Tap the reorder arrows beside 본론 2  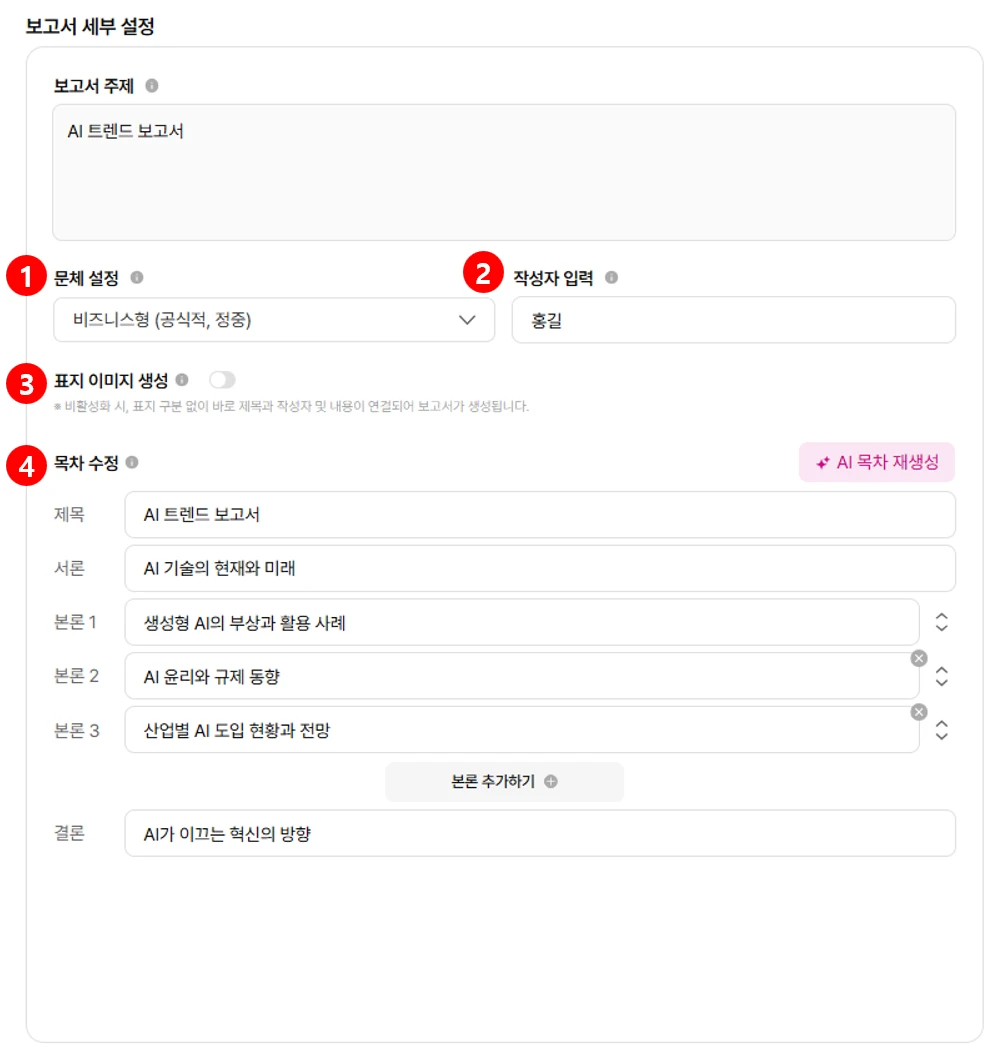click(x=941, y=677)
